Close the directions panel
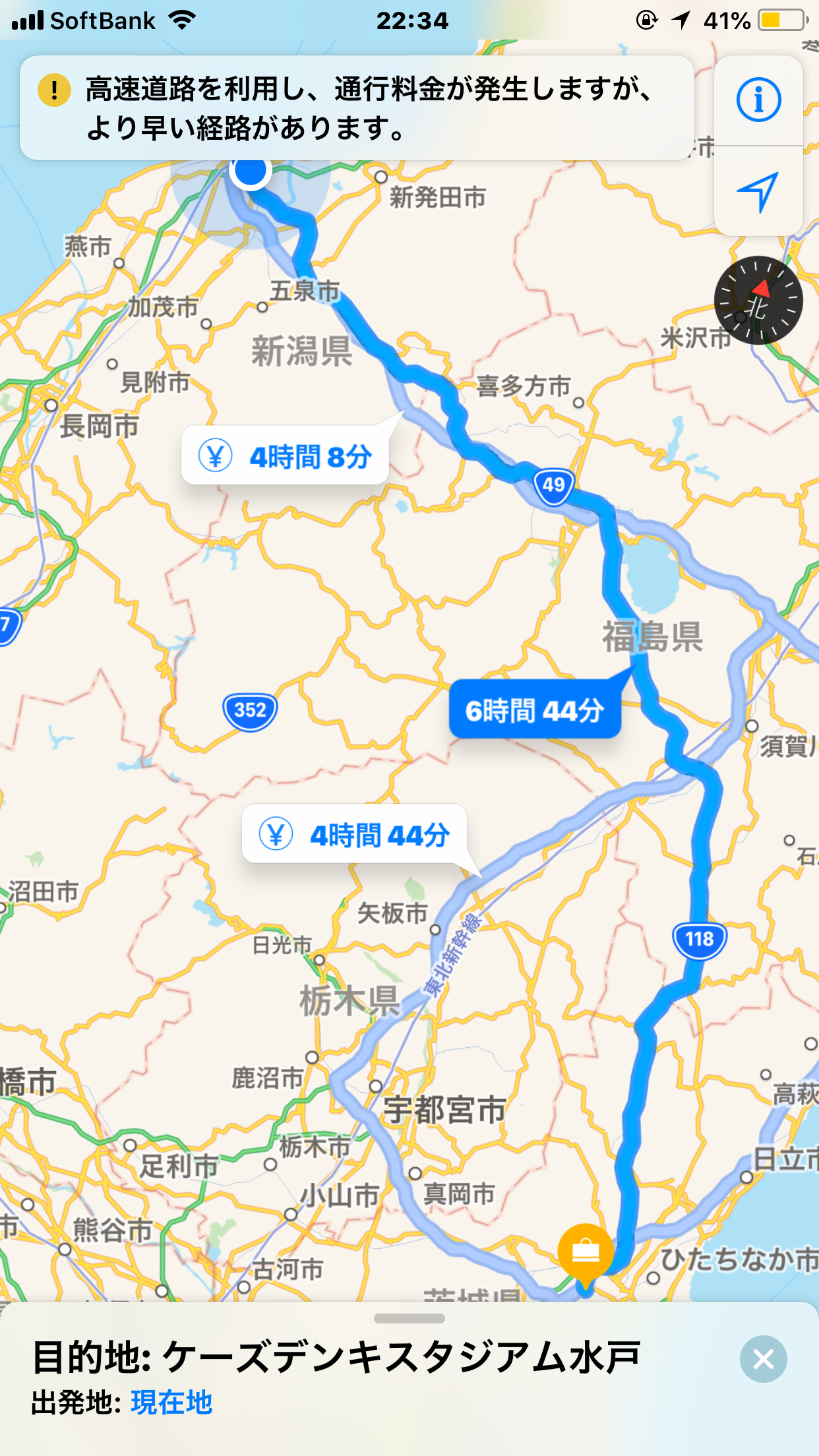This screenshot has height=1456, width=819. pyautogui.click(x=763, y=1359)
